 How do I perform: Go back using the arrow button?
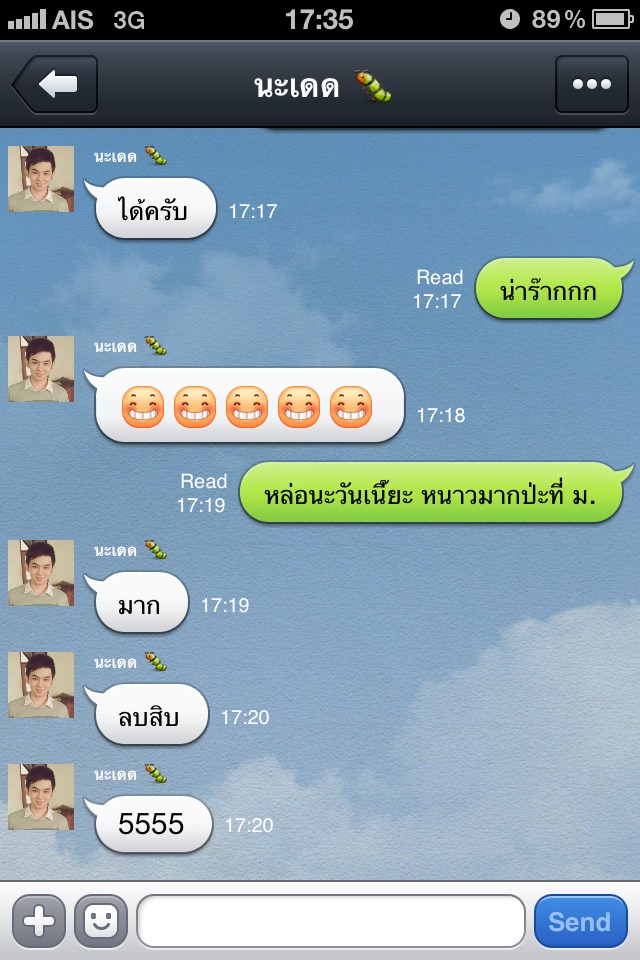pyautogui.click(x=56, y=85)
